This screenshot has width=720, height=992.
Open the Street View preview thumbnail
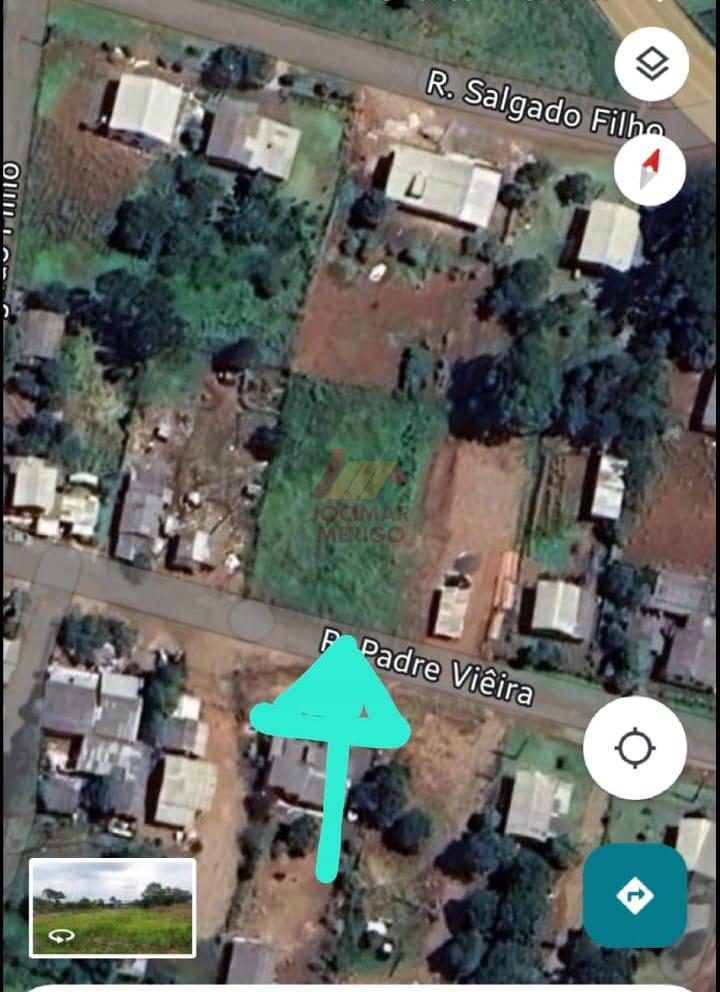pos(112,907)
